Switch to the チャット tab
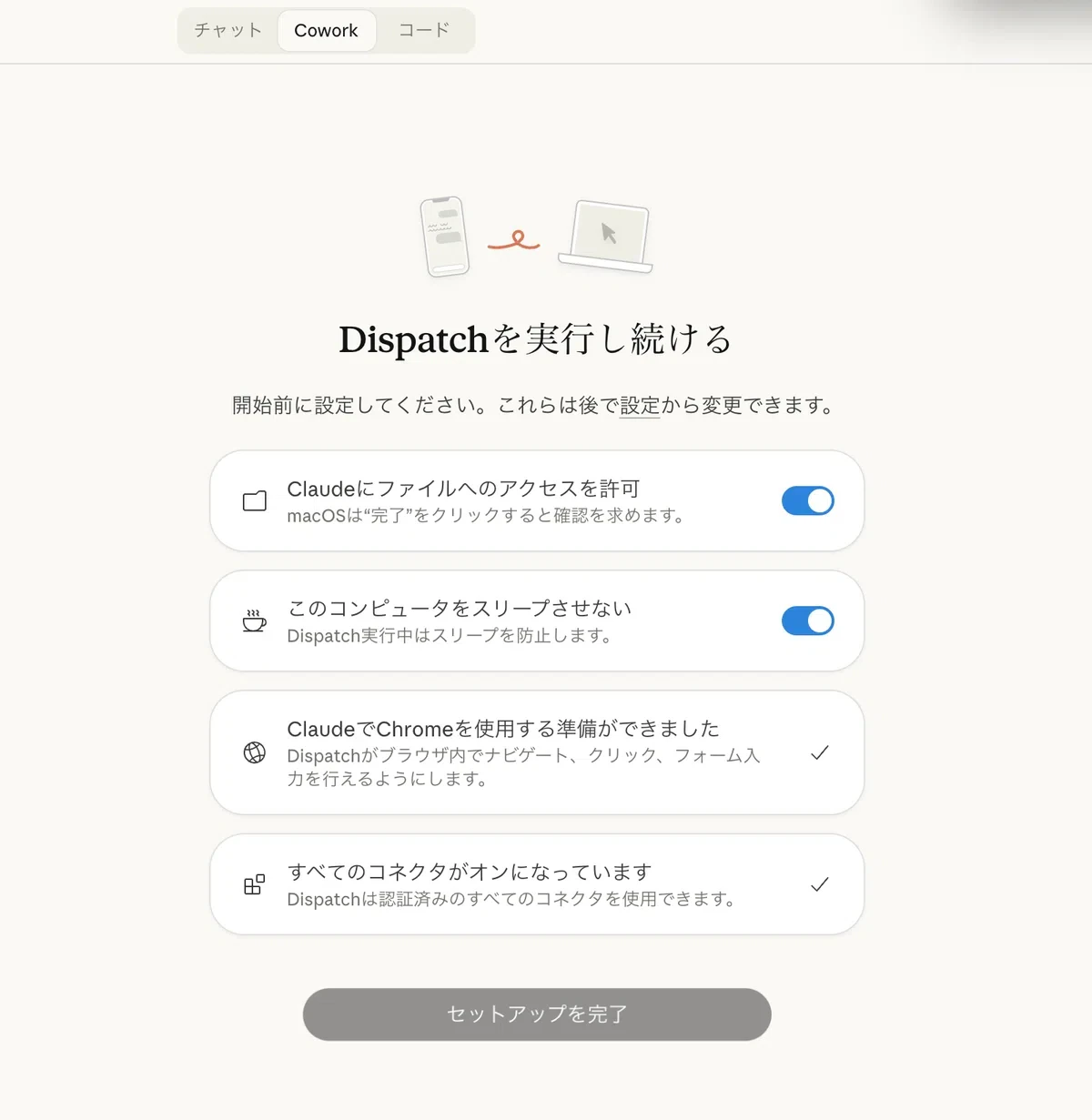Screen dimensions: 1092x1120 pyautogui.click(x=228, y=30)
